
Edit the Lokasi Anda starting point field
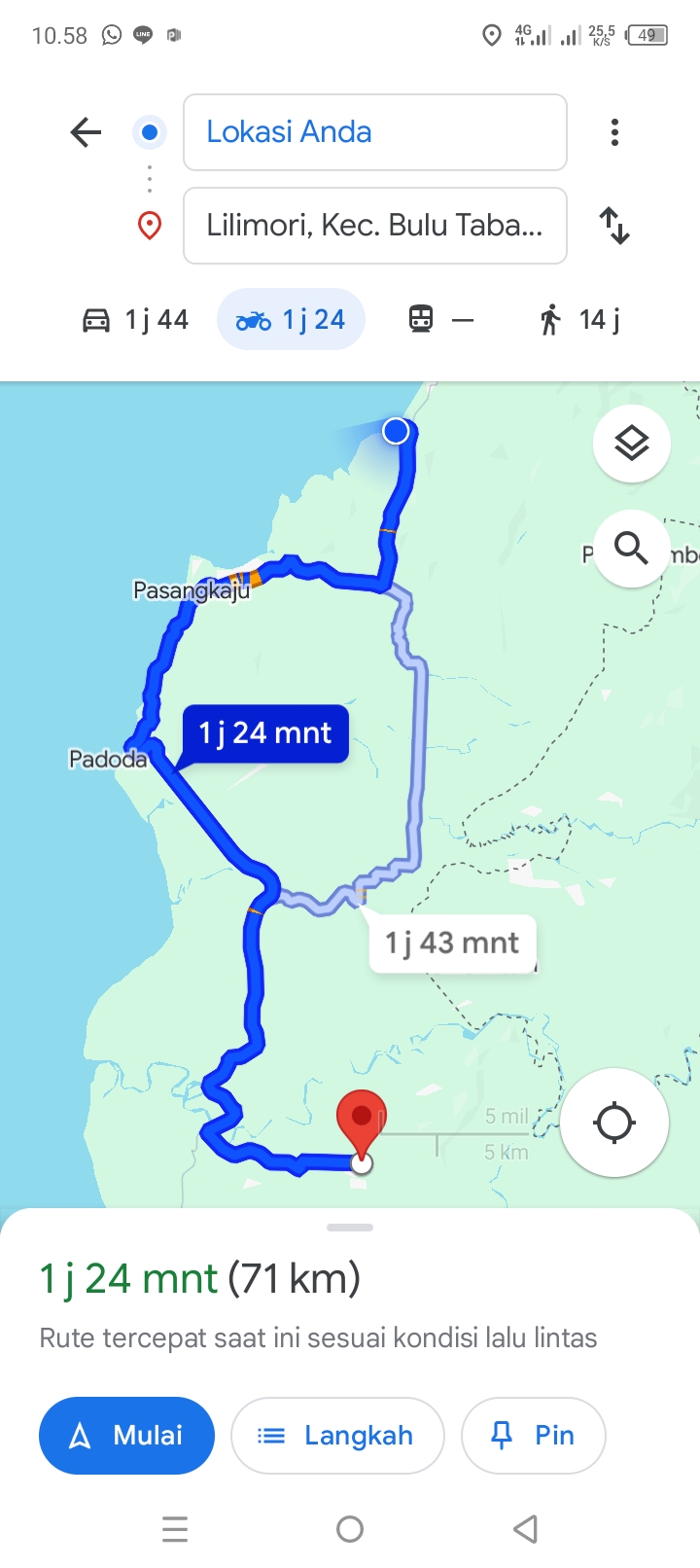tap(375, 132)
